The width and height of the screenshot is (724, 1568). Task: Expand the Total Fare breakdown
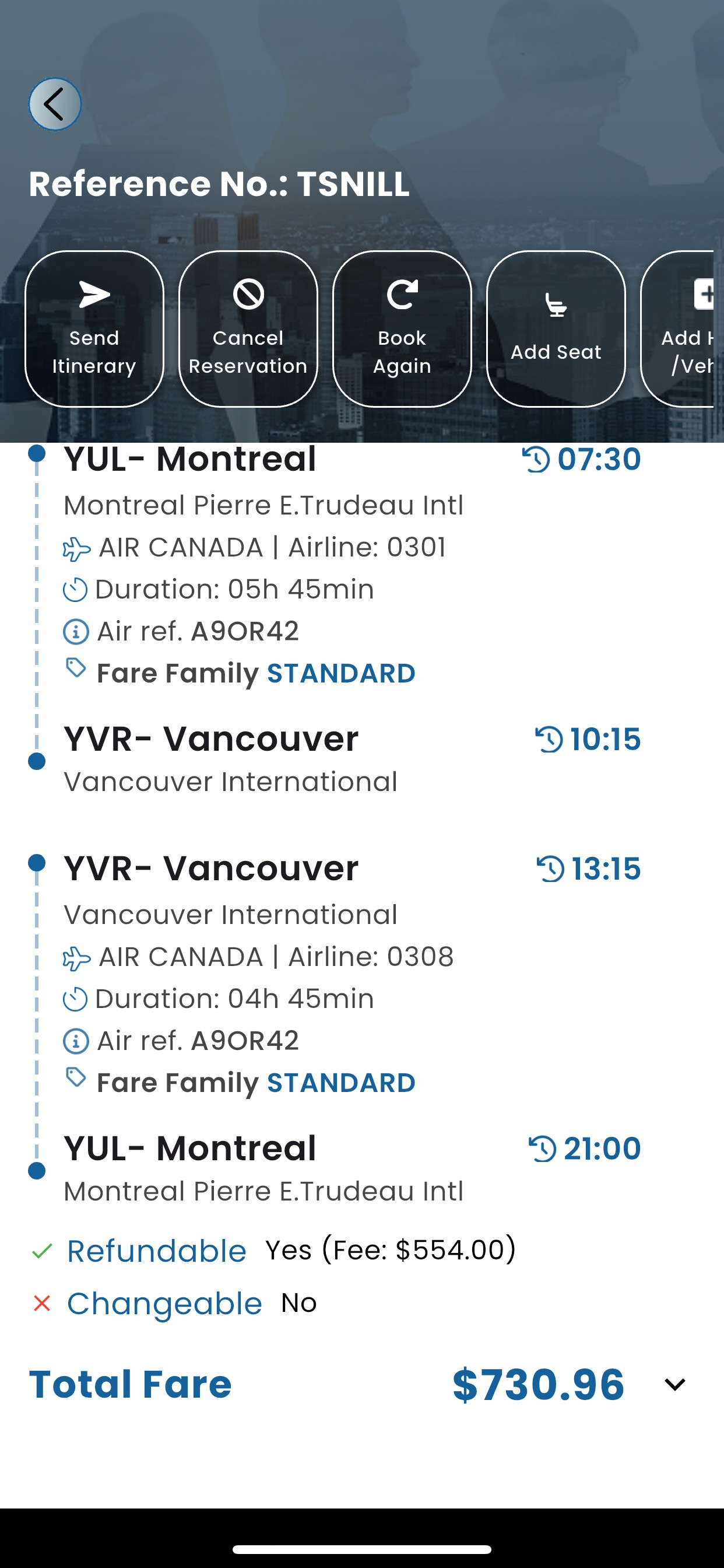tap(674, 1385)
